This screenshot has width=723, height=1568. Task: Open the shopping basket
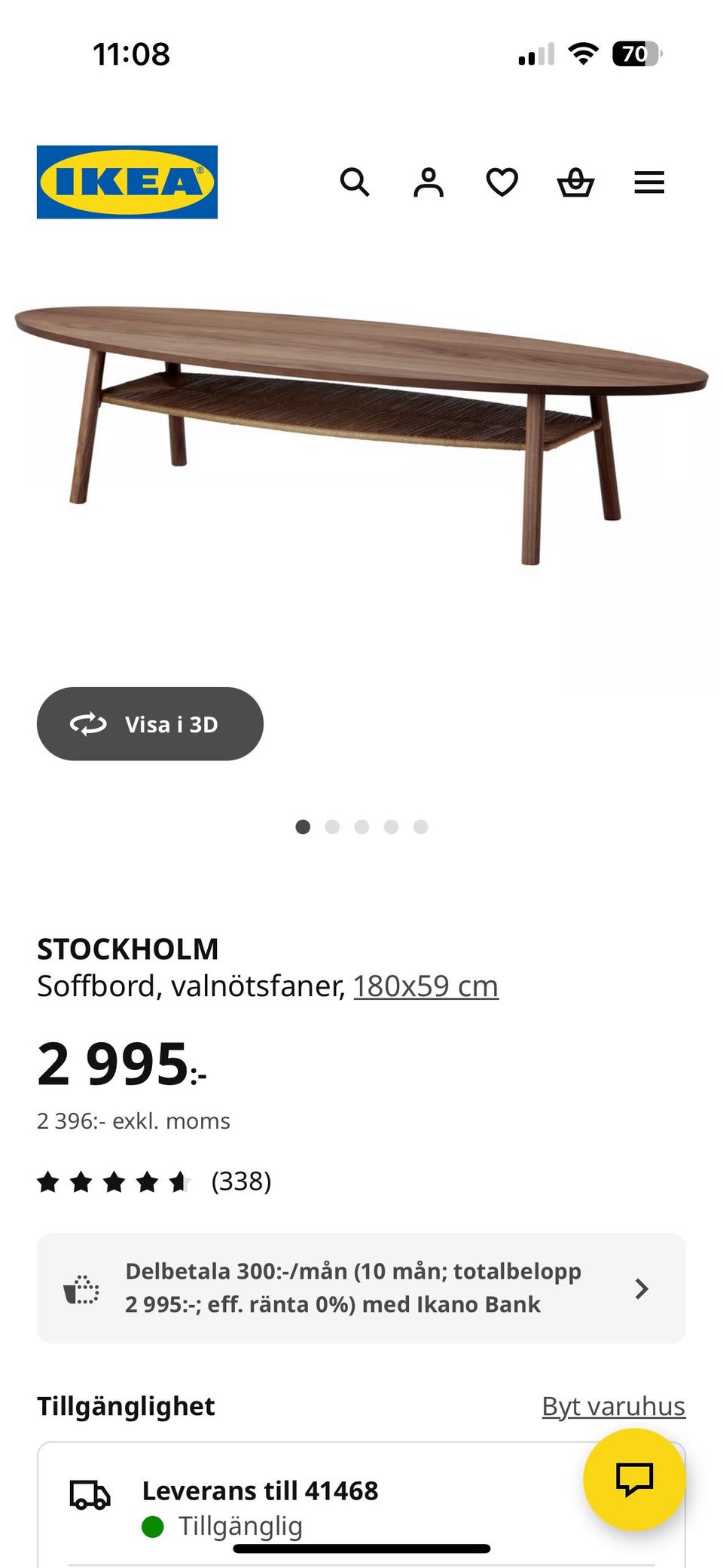point(575,182)
